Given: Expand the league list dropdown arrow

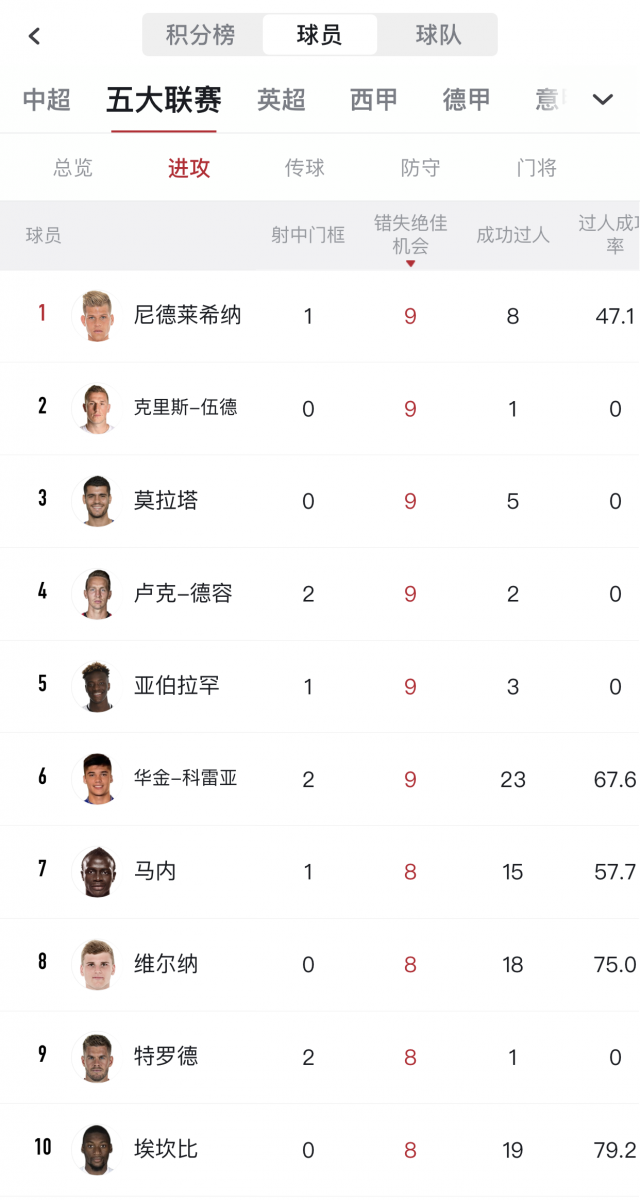Looking at the screenshot, I should coord(603,100).
